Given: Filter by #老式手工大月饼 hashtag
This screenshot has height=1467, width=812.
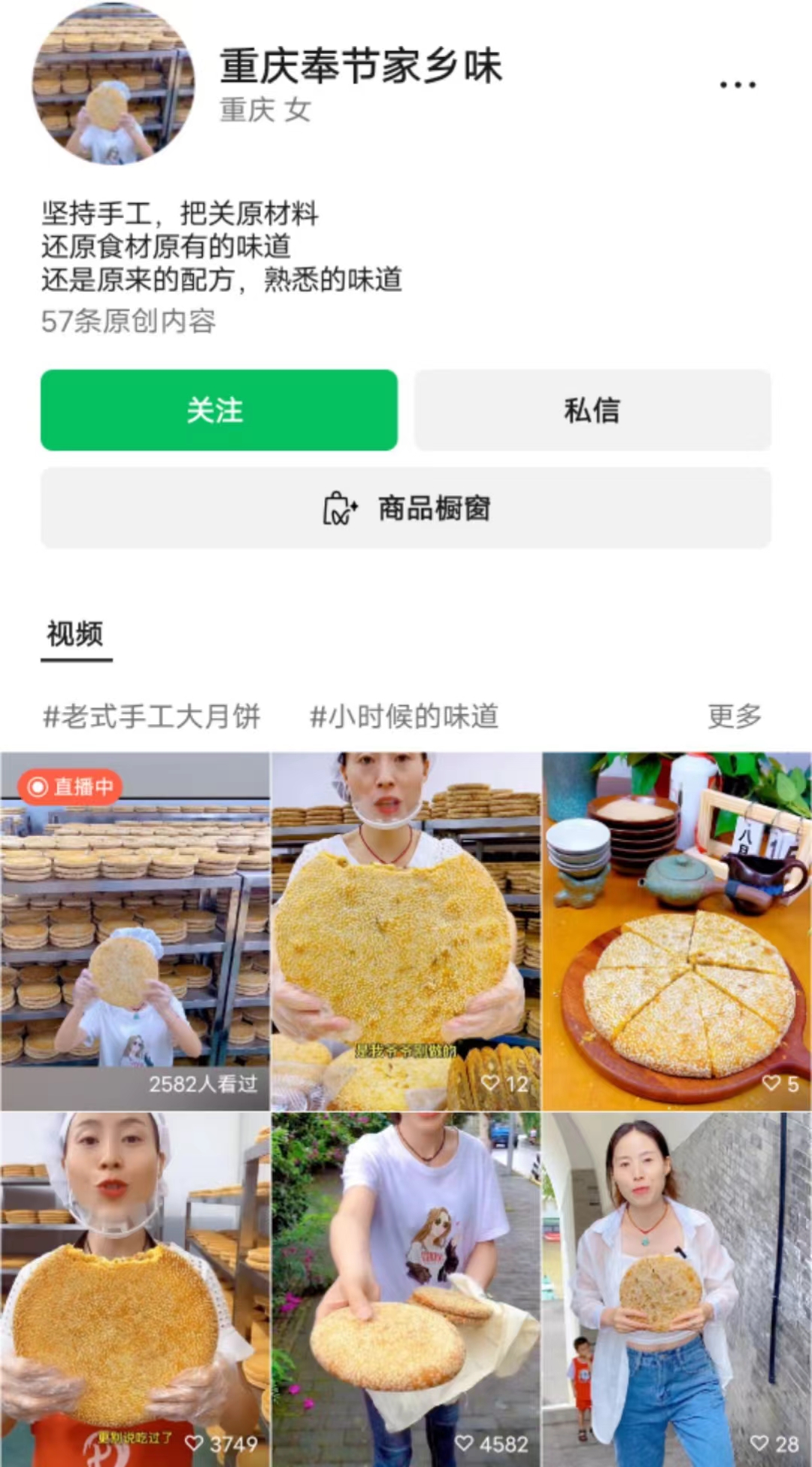Looking at the screenshot, I should tap(152, 716).
